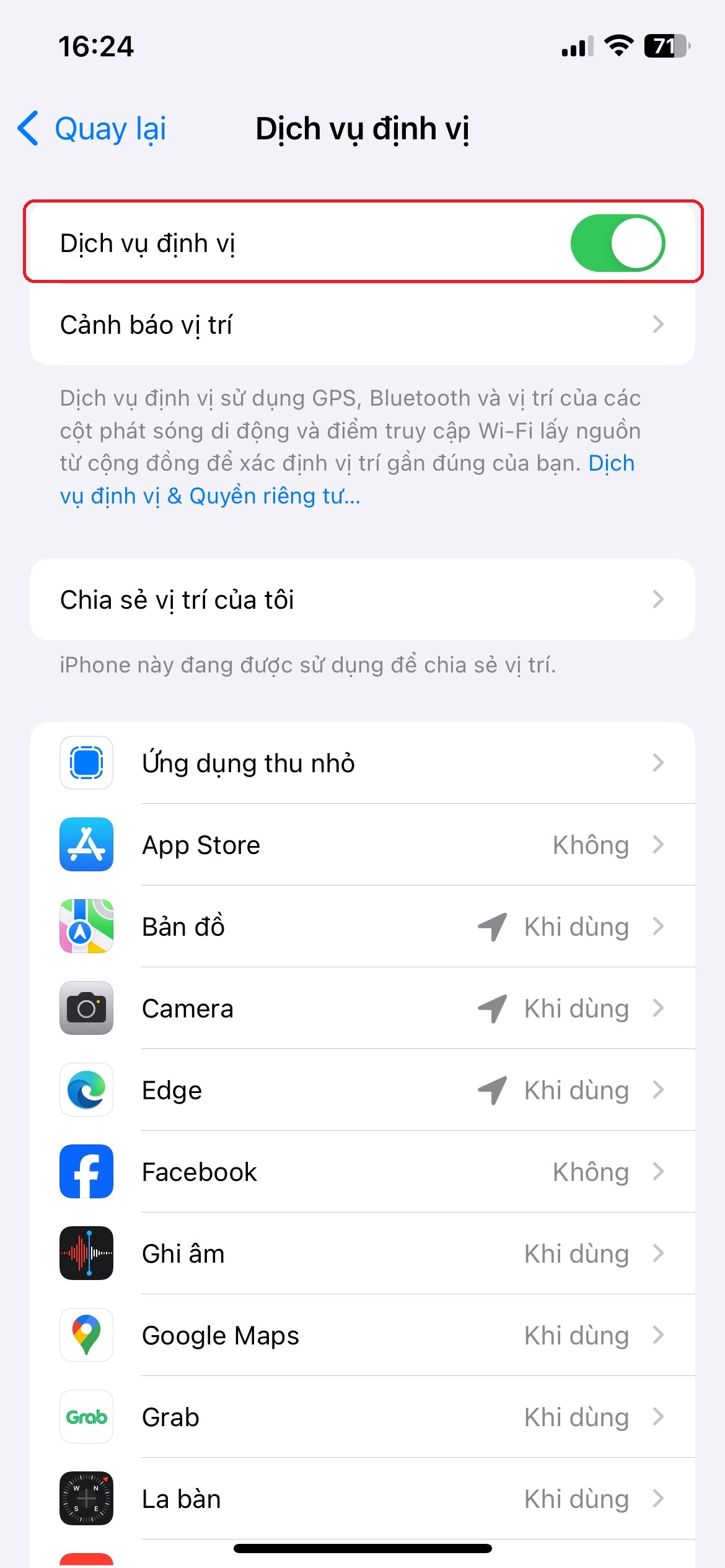The width and height of the screenshot is (725, 1568).
Task: Open Bản đồ location permission
Action: (x=362, y=926)
